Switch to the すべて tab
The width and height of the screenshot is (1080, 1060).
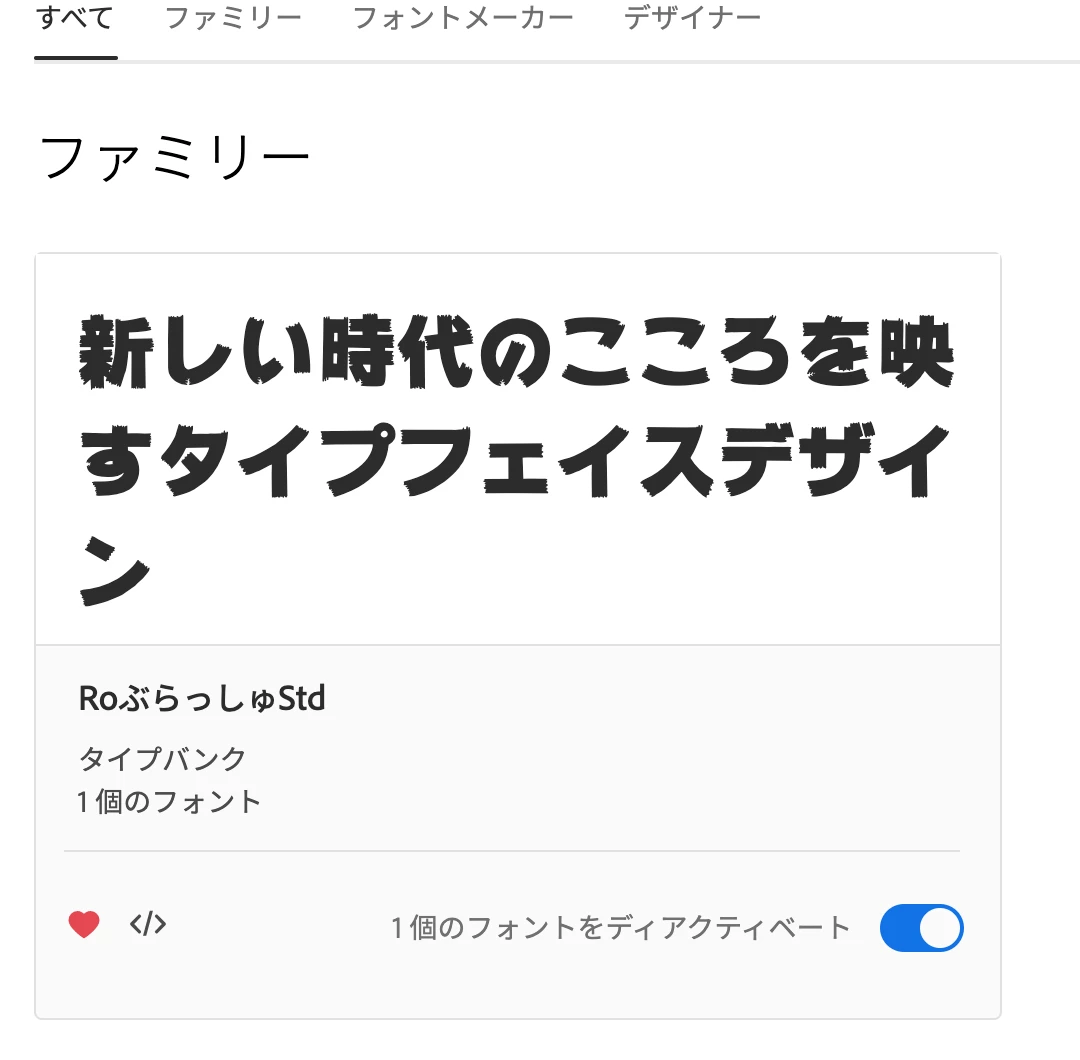pyautogui.click(x=75, y=18)
